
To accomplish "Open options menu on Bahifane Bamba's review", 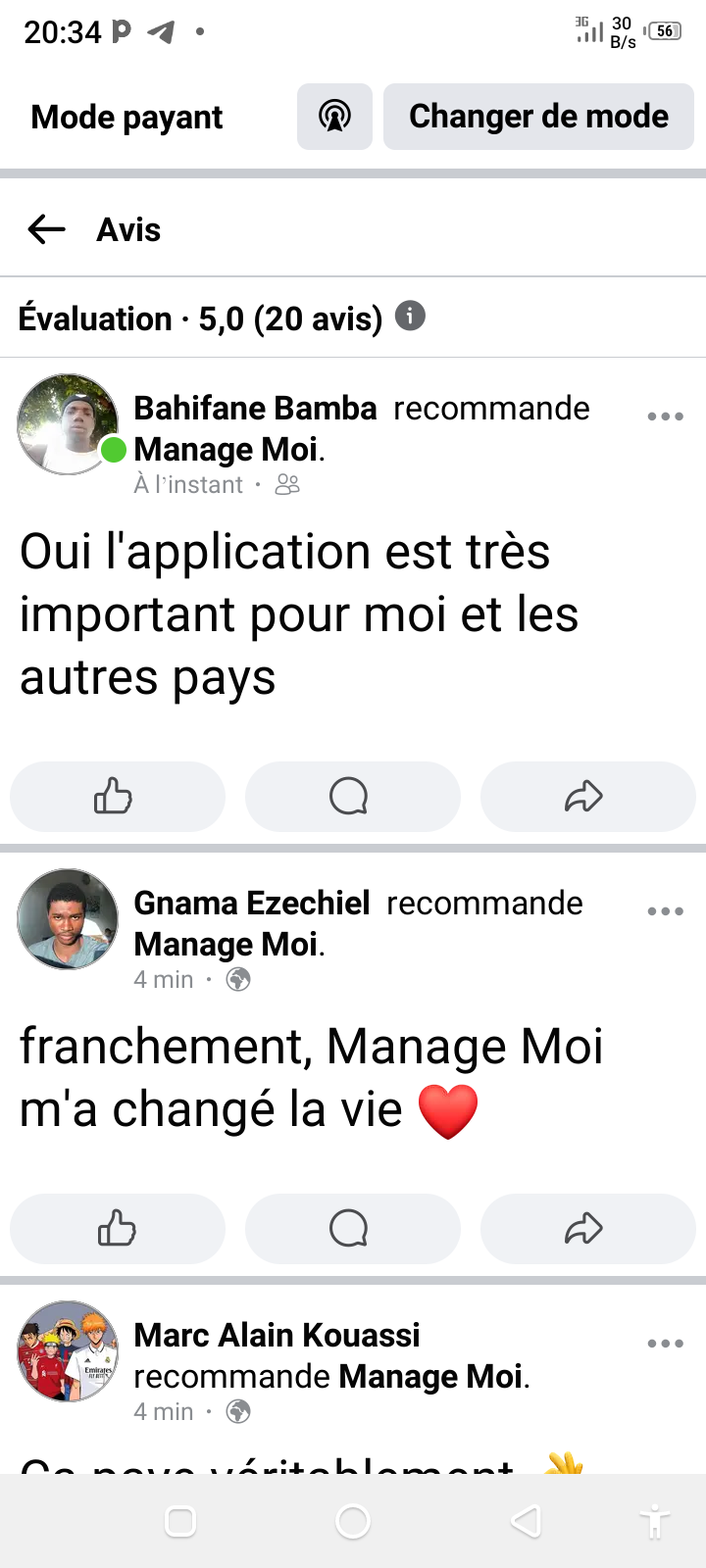I will pyautogui.click(x=665, y=416).
